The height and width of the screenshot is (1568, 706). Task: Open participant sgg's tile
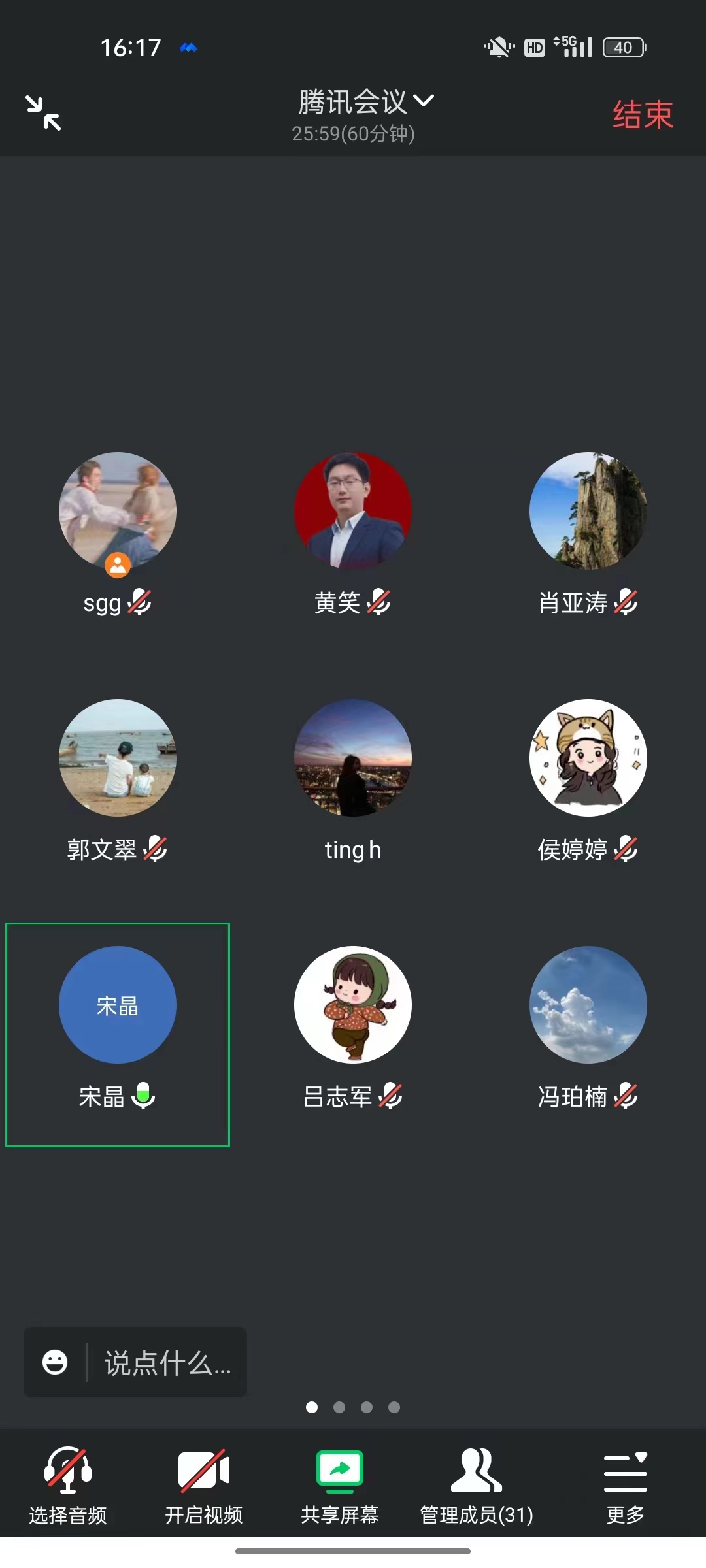click(118, 511)
